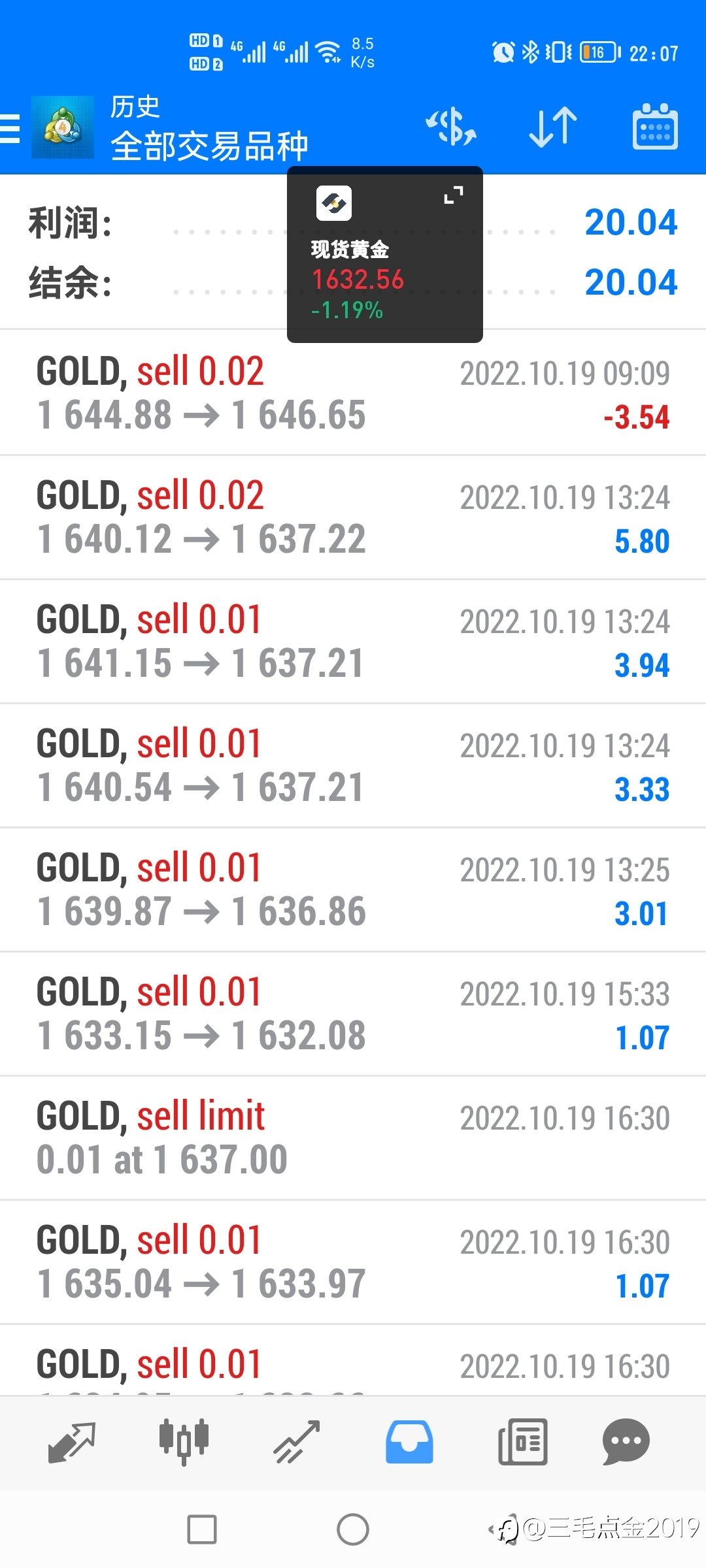Image resolution: width=706 pixels, height=1568 pixels.
Task: Open the GOLD sell limit order
Action: tap(353, 1137)
